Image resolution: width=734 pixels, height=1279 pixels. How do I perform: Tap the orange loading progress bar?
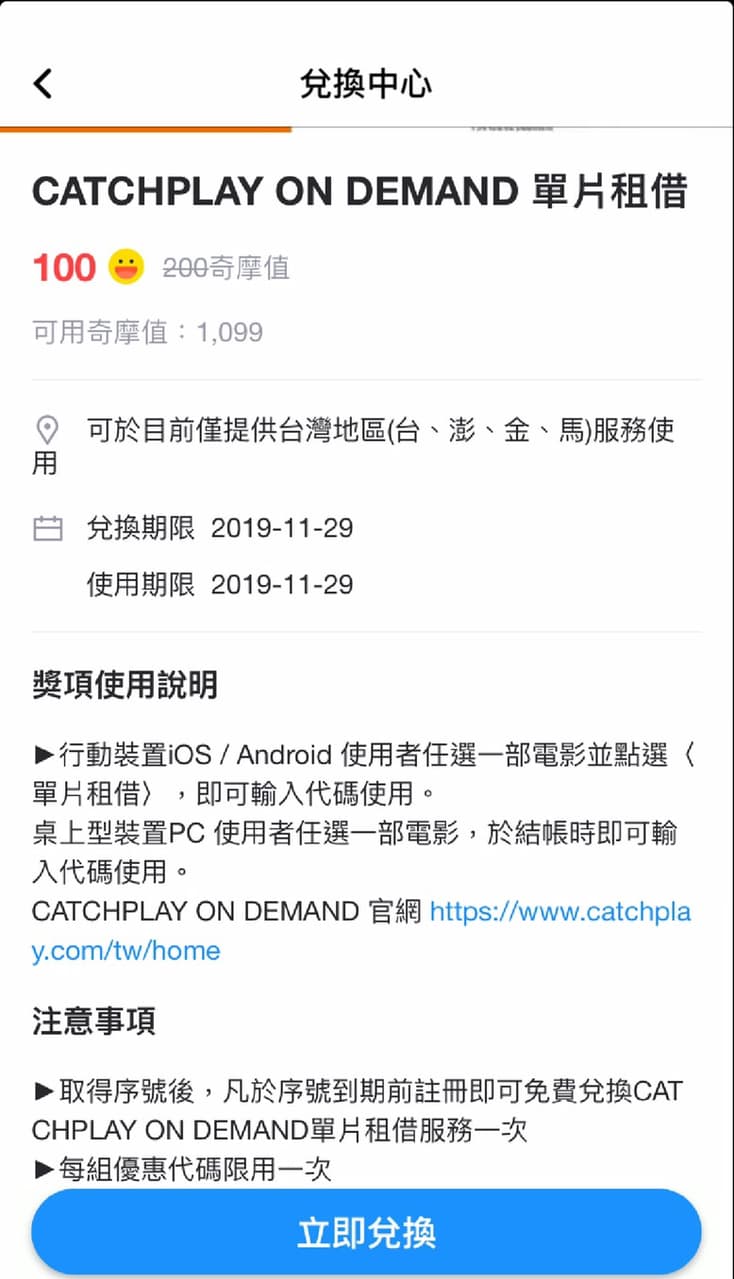145,129
